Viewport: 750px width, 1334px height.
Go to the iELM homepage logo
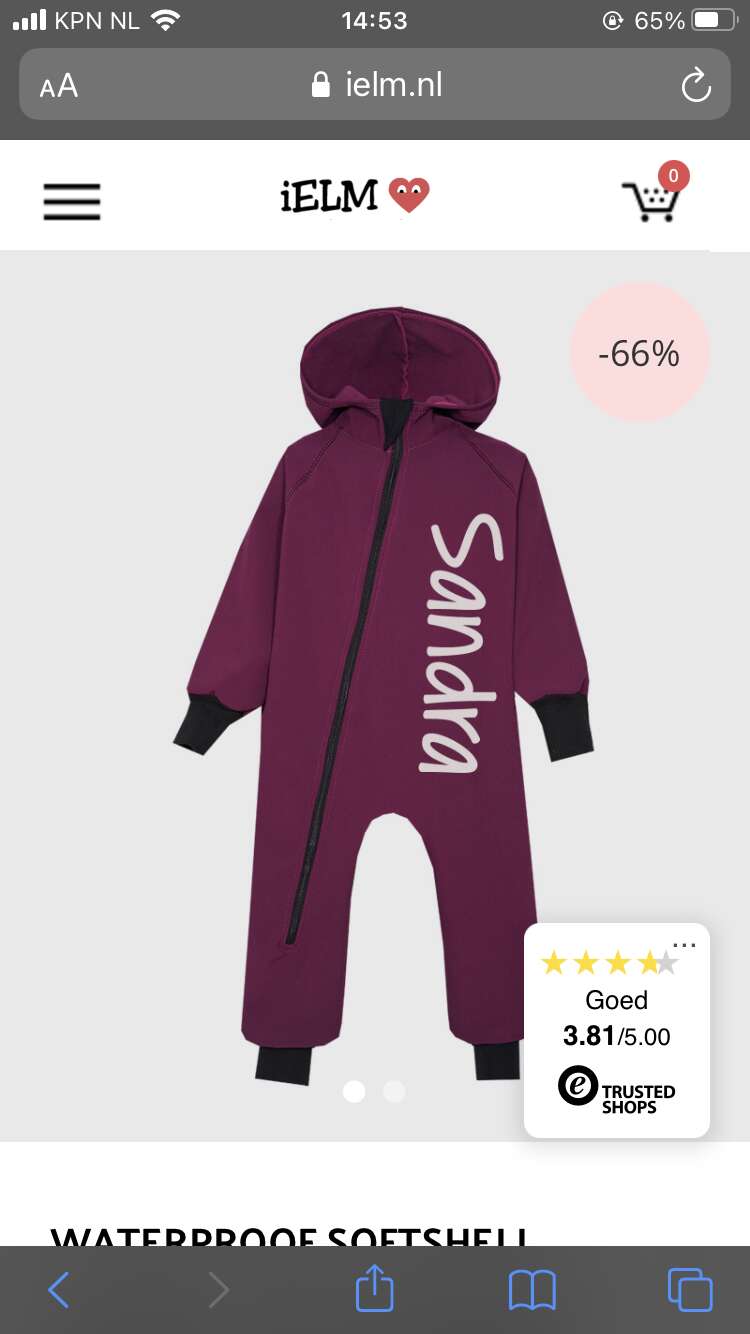(x=355, y=196)
